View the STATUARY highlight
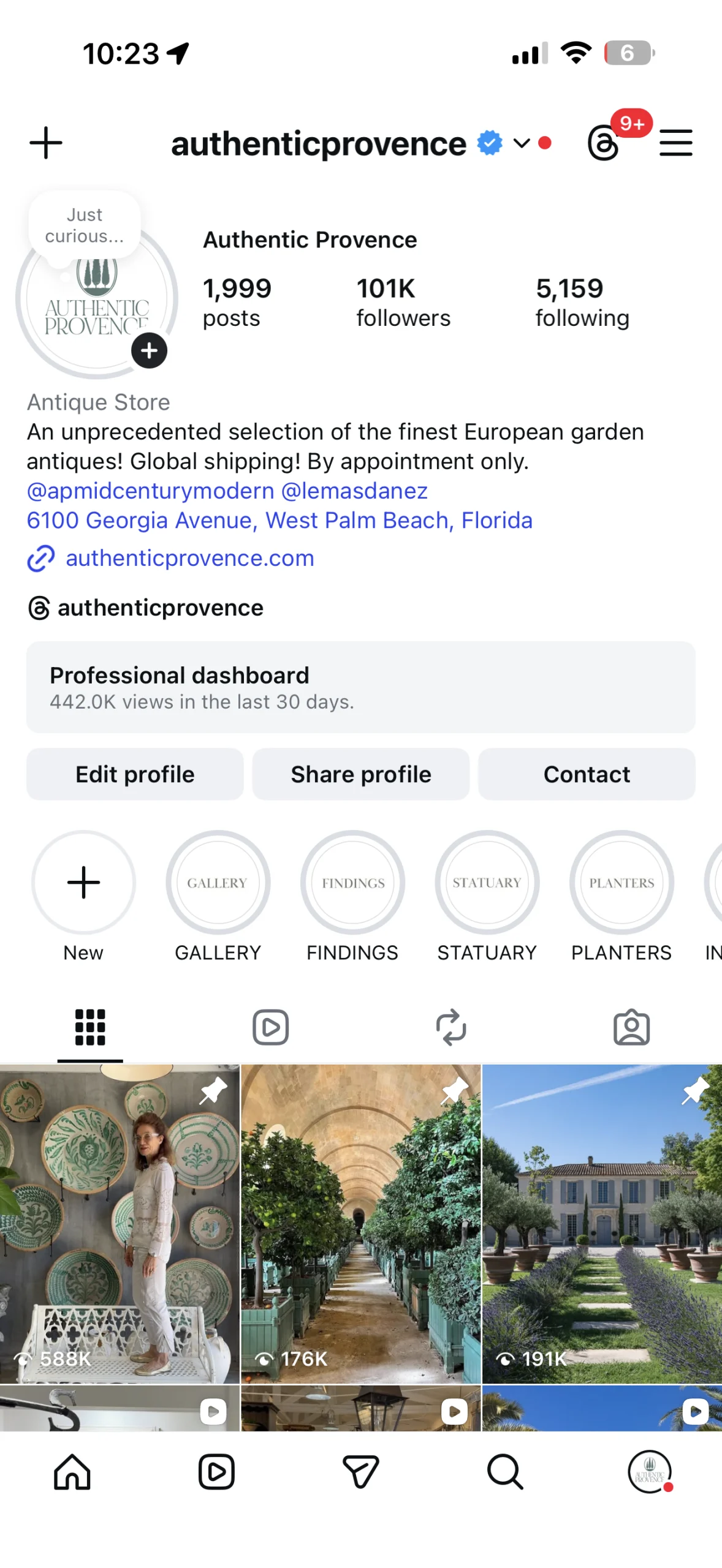722x1568 pixels. [487, 882]
